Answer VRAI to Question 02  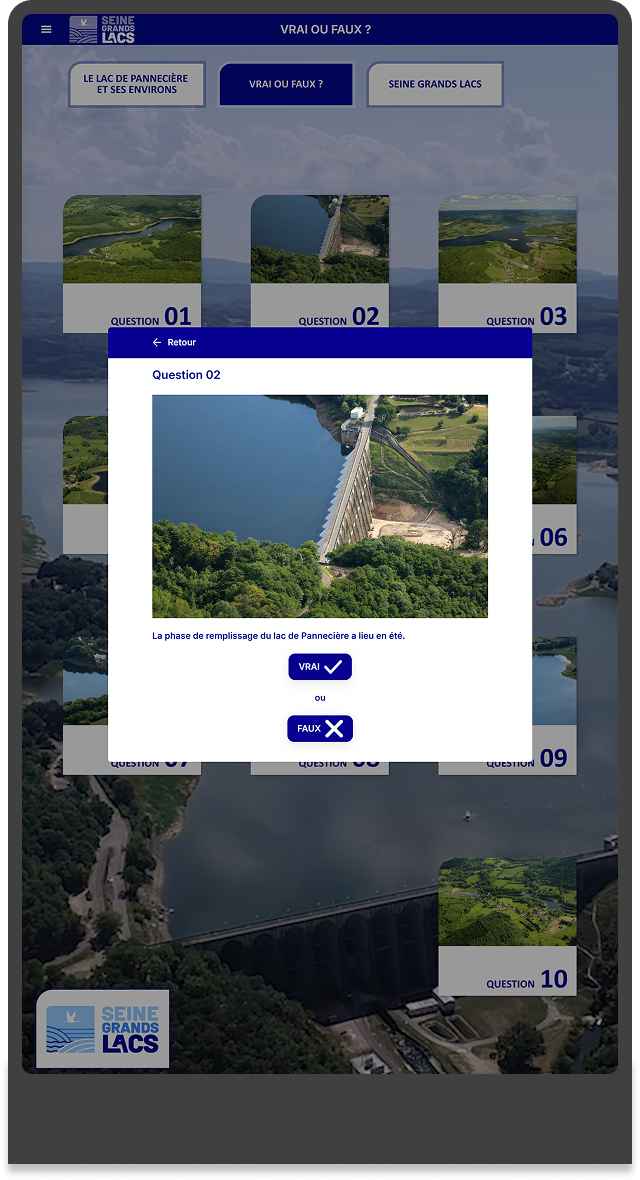pyautogui.click(x=320, y=667)
